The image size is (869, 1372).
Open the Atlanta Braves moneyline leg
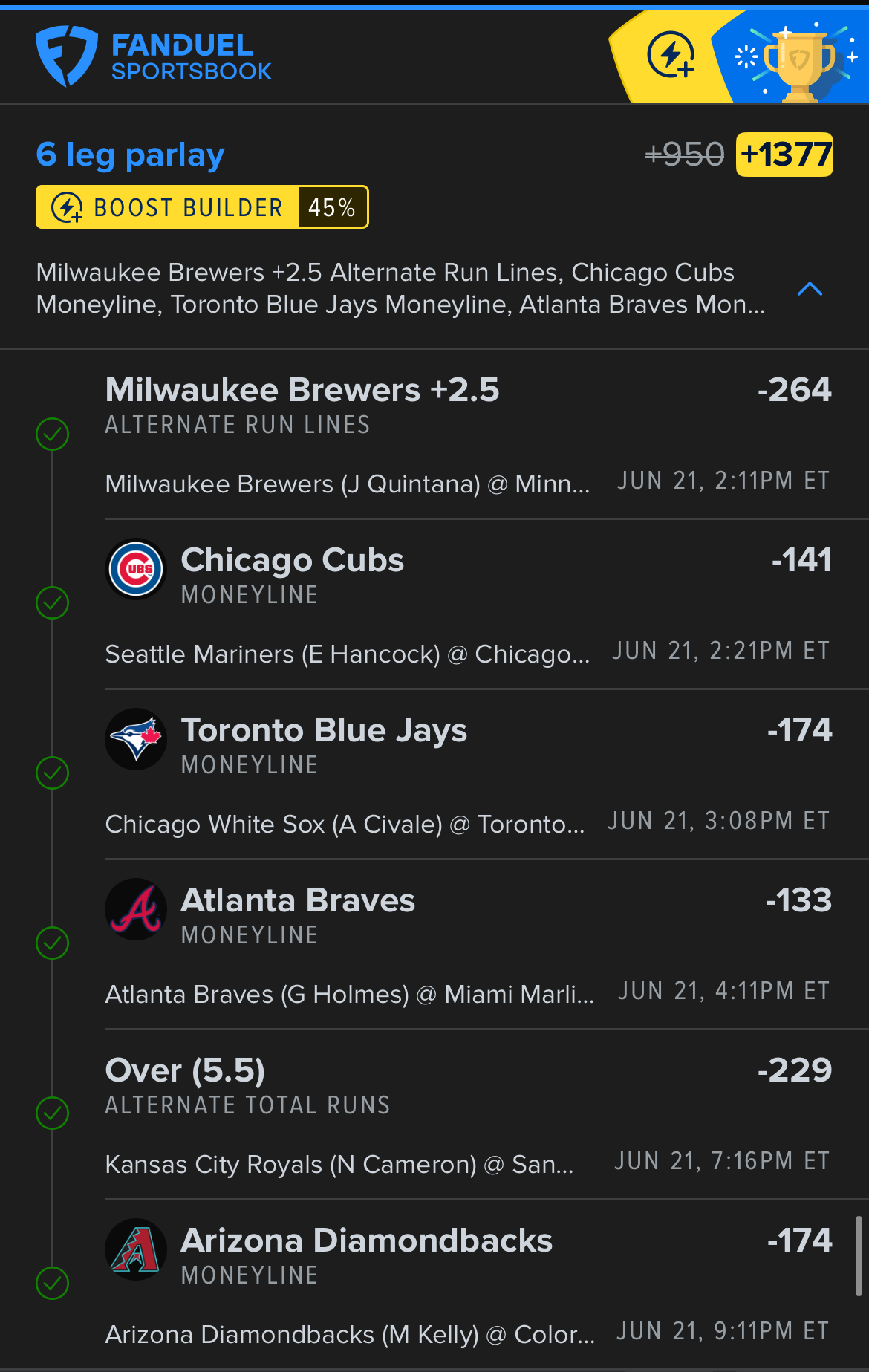(297, 902)
